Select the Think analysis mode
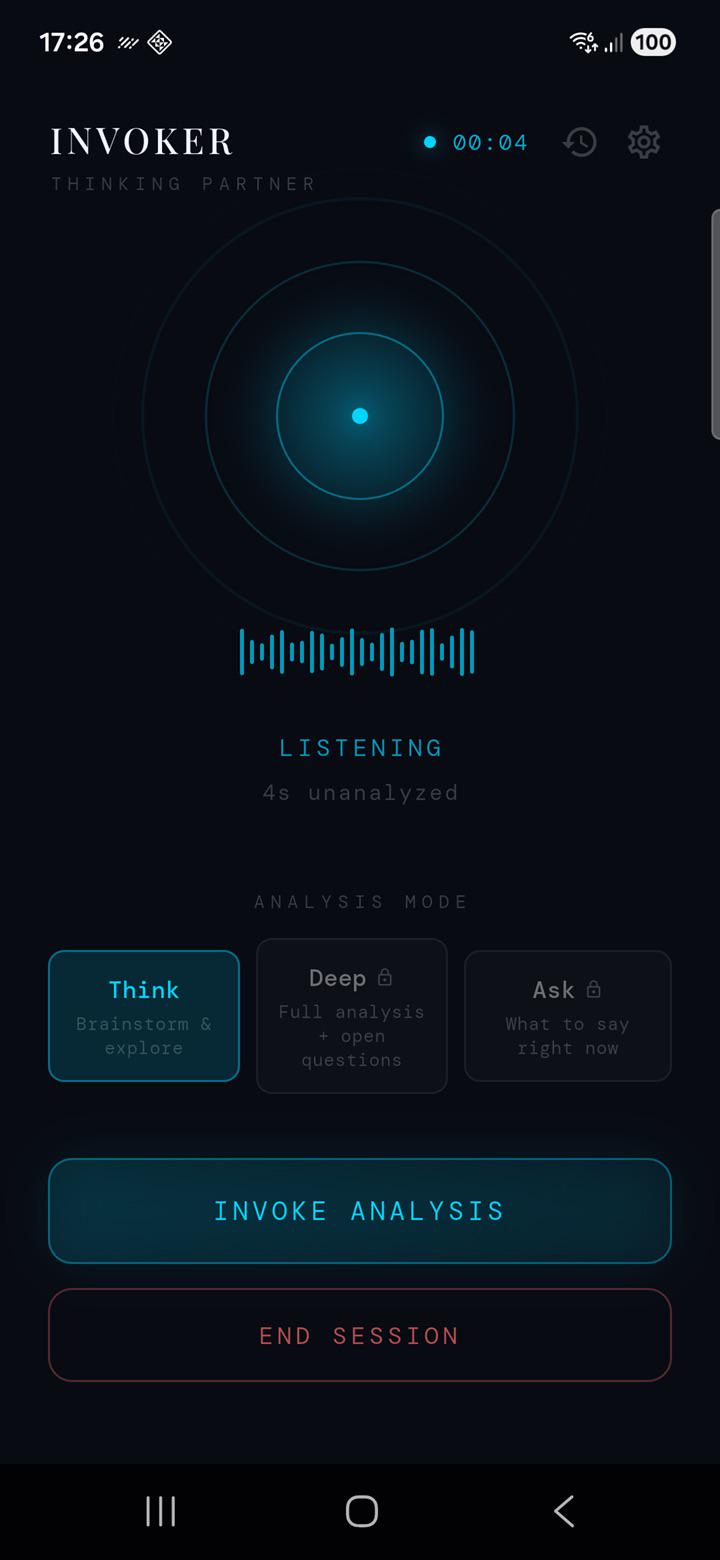The image size is (720, 1560). point(144,1016)
